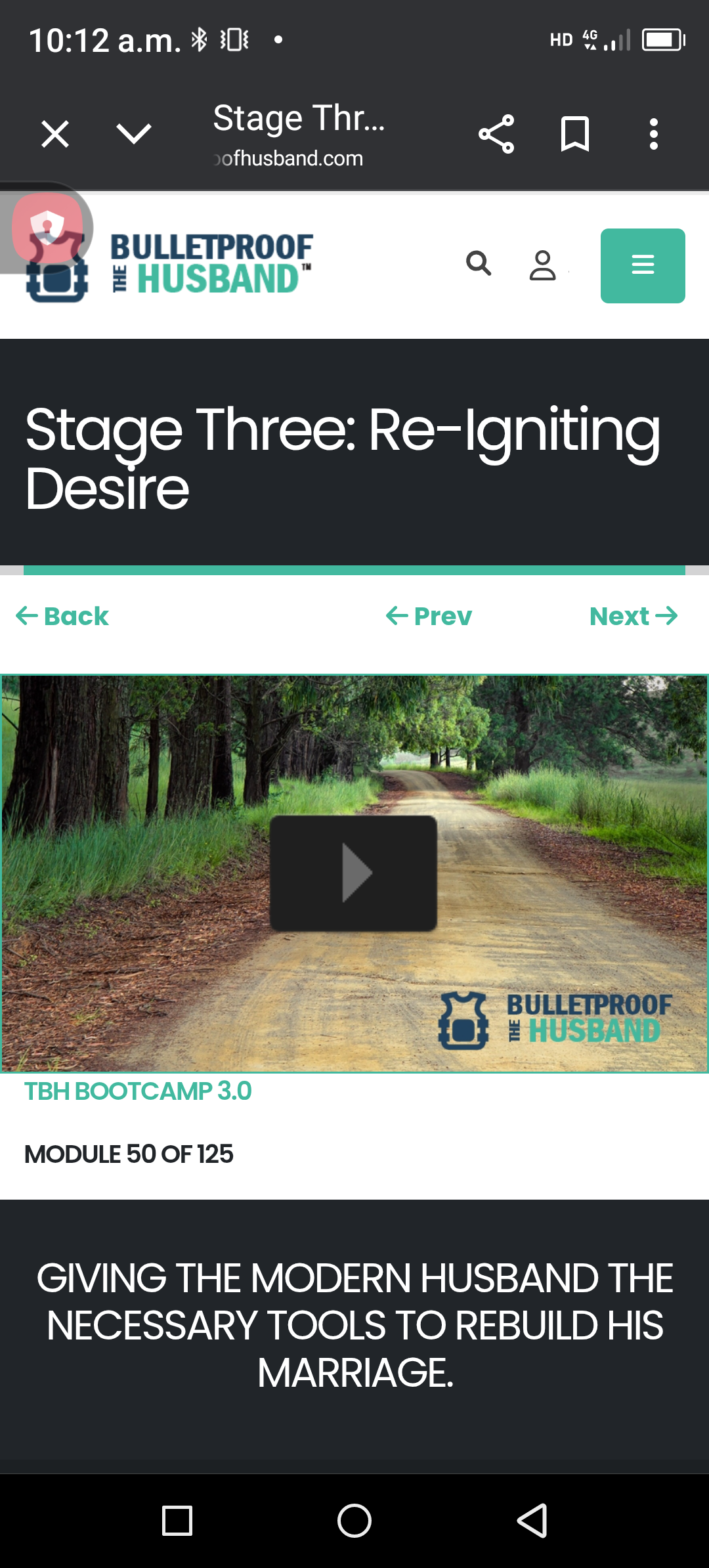709x1568 pixels.
Task: Go to the Next module
Action: [x=633, y=616]
